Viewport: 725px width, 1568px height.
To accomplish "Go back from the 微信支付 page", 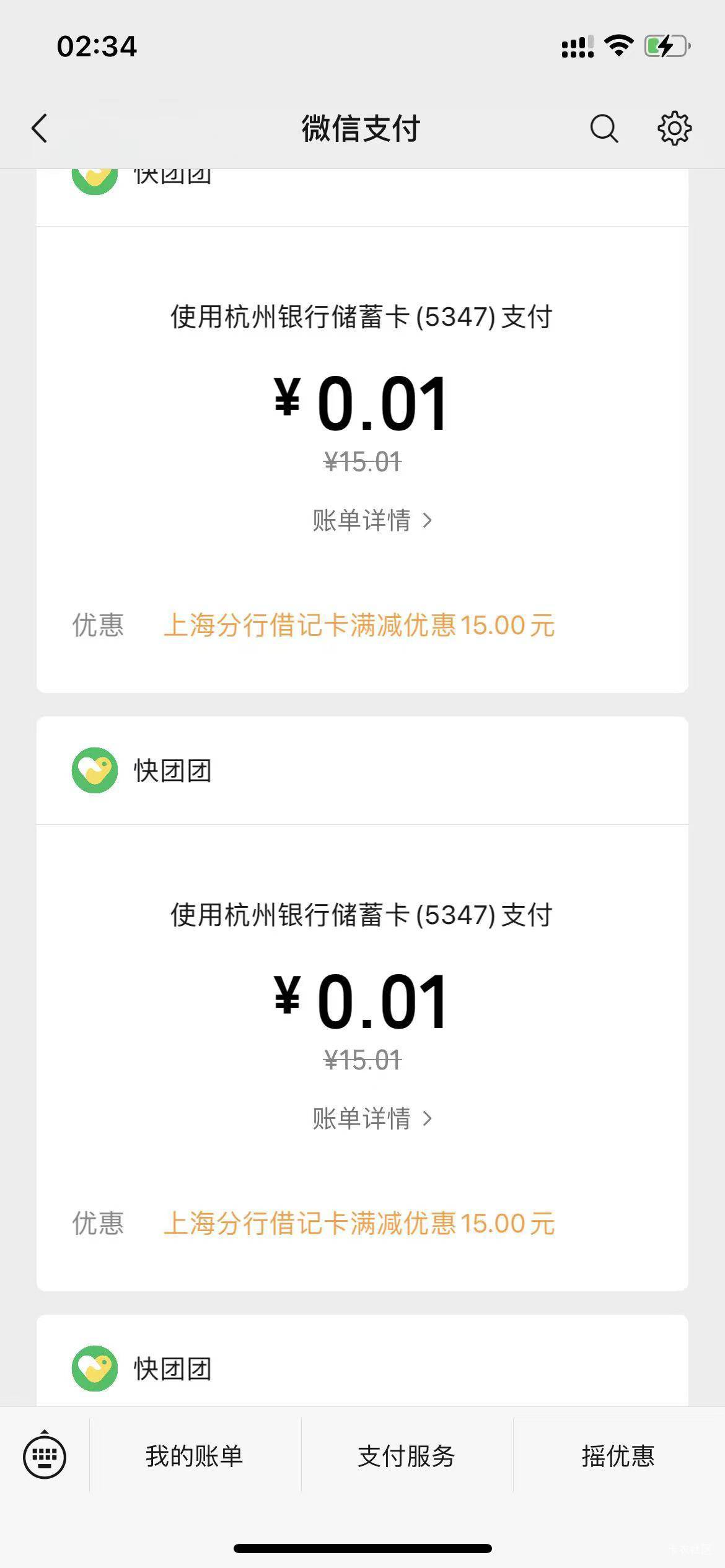I will tap(40, 129).
